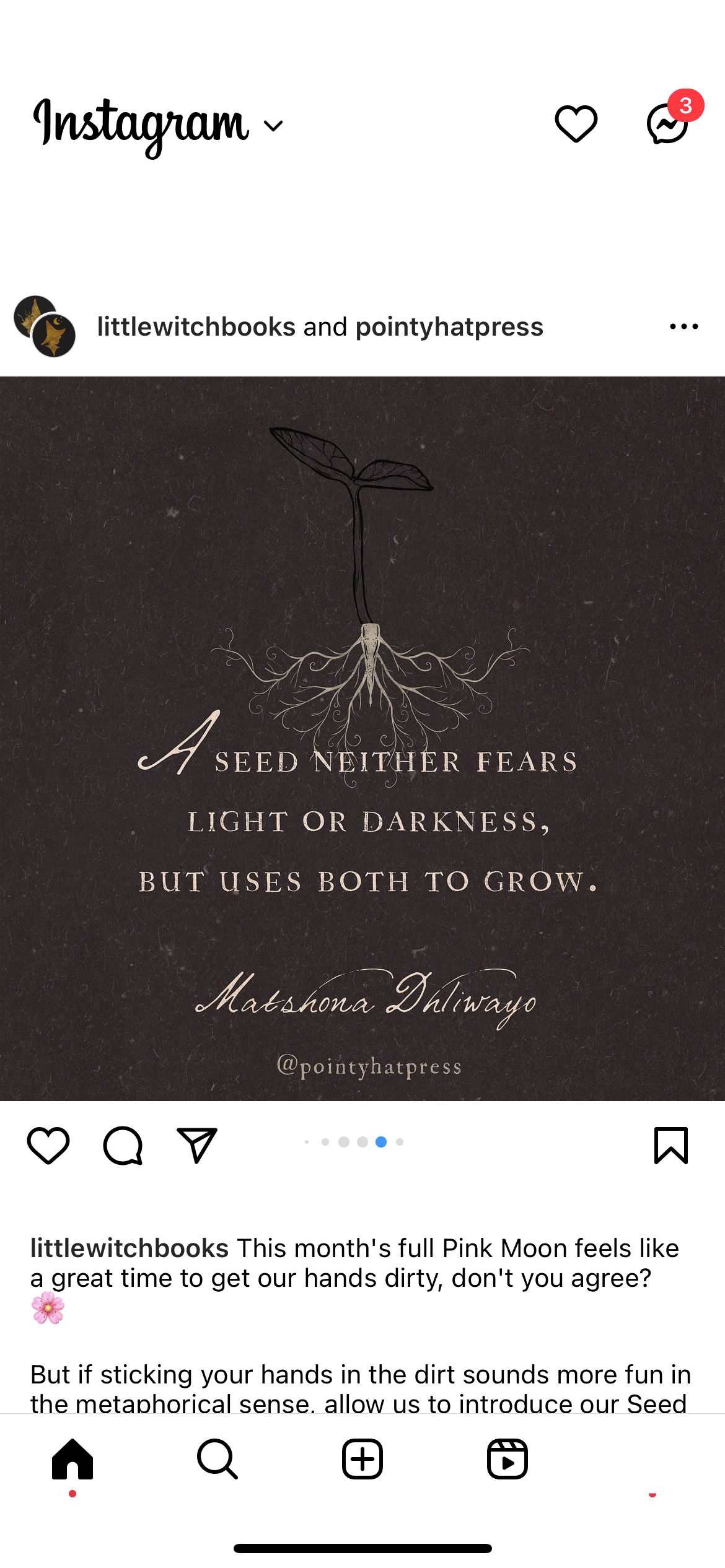Open littlewitchbooks from the caption username
The image size is (725, 1568).
click(130, 1248)
